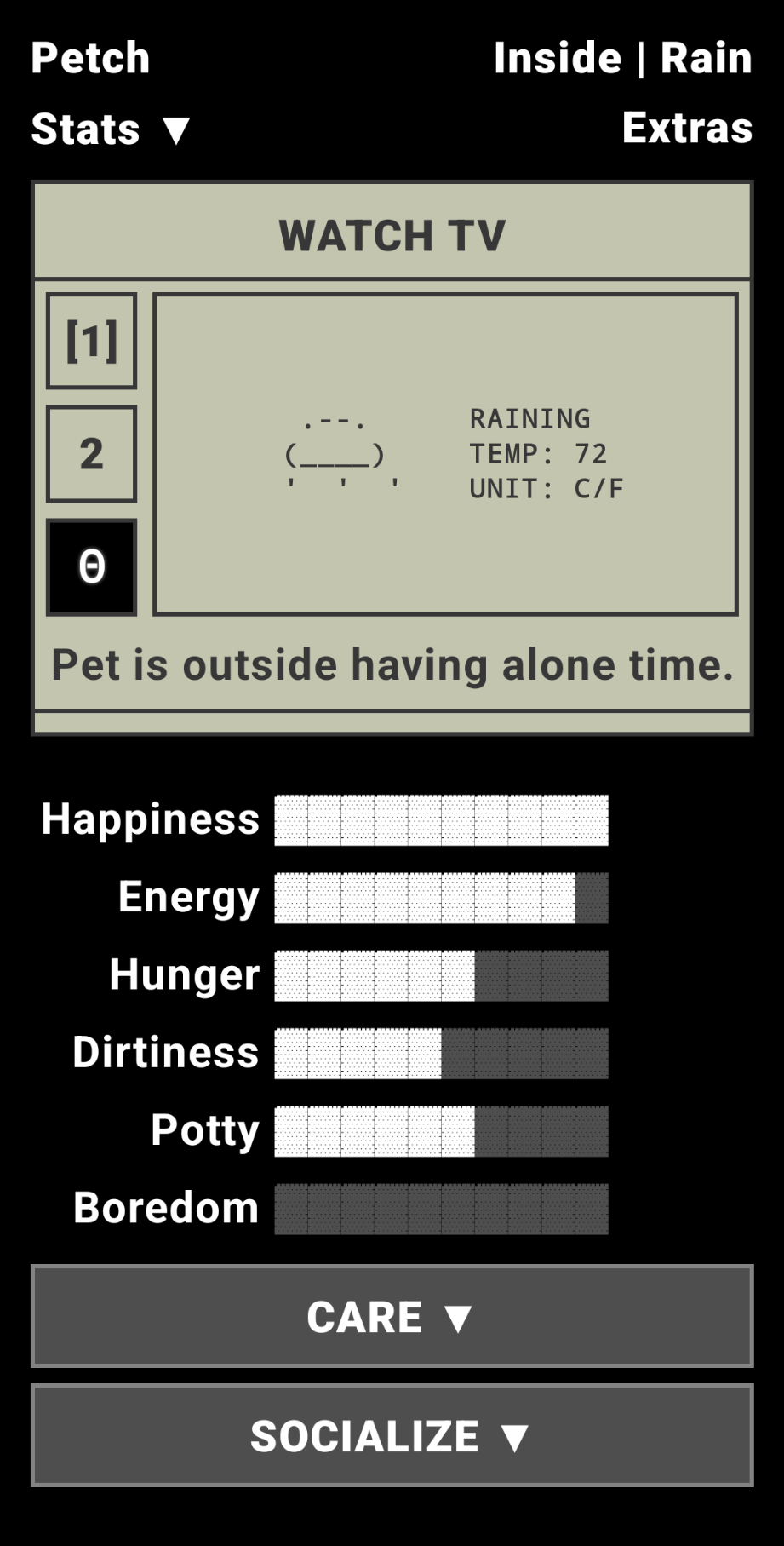This screenshot has width=784, height=1546.
Task: Expand the Stats dropdown
Action: point(111,129)
